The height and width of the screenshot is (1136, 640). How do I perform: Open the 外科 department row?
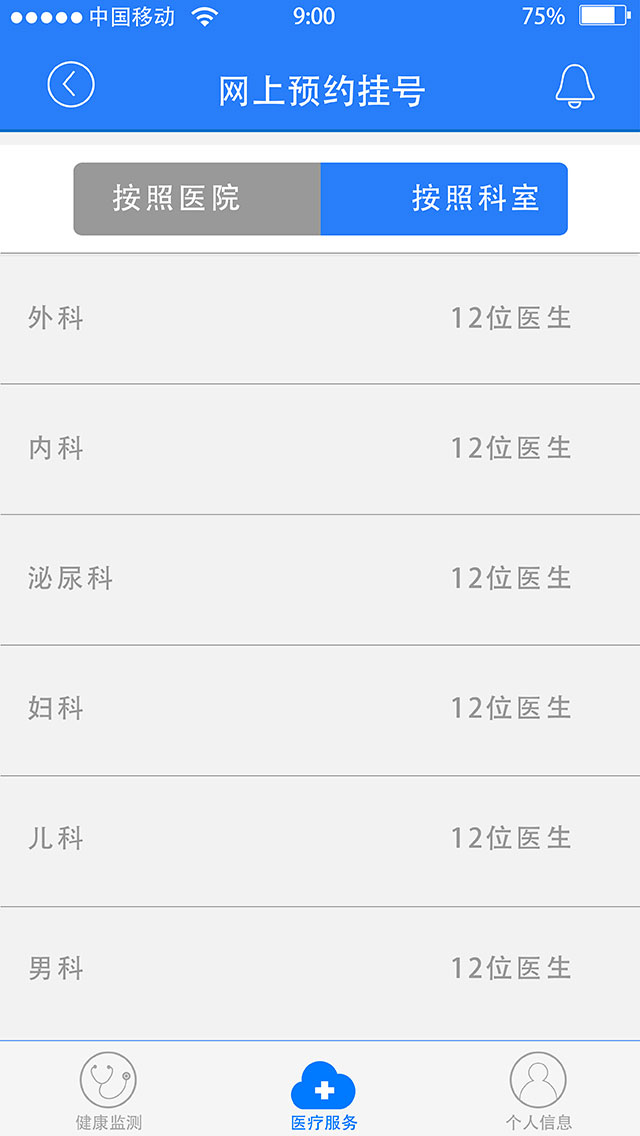click(x=320, y=319)
